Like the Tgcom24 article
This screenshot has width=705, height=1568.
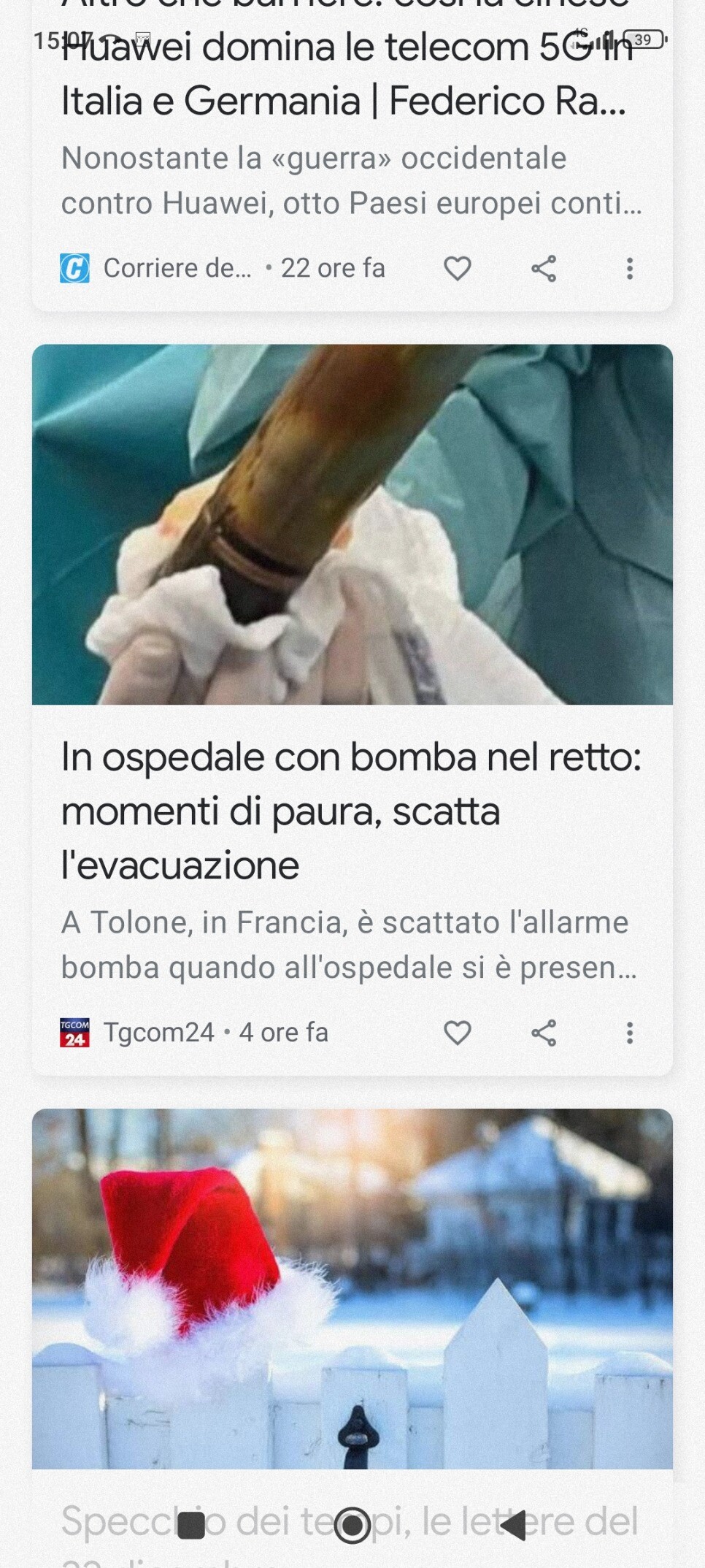(x=458, y=1033)
